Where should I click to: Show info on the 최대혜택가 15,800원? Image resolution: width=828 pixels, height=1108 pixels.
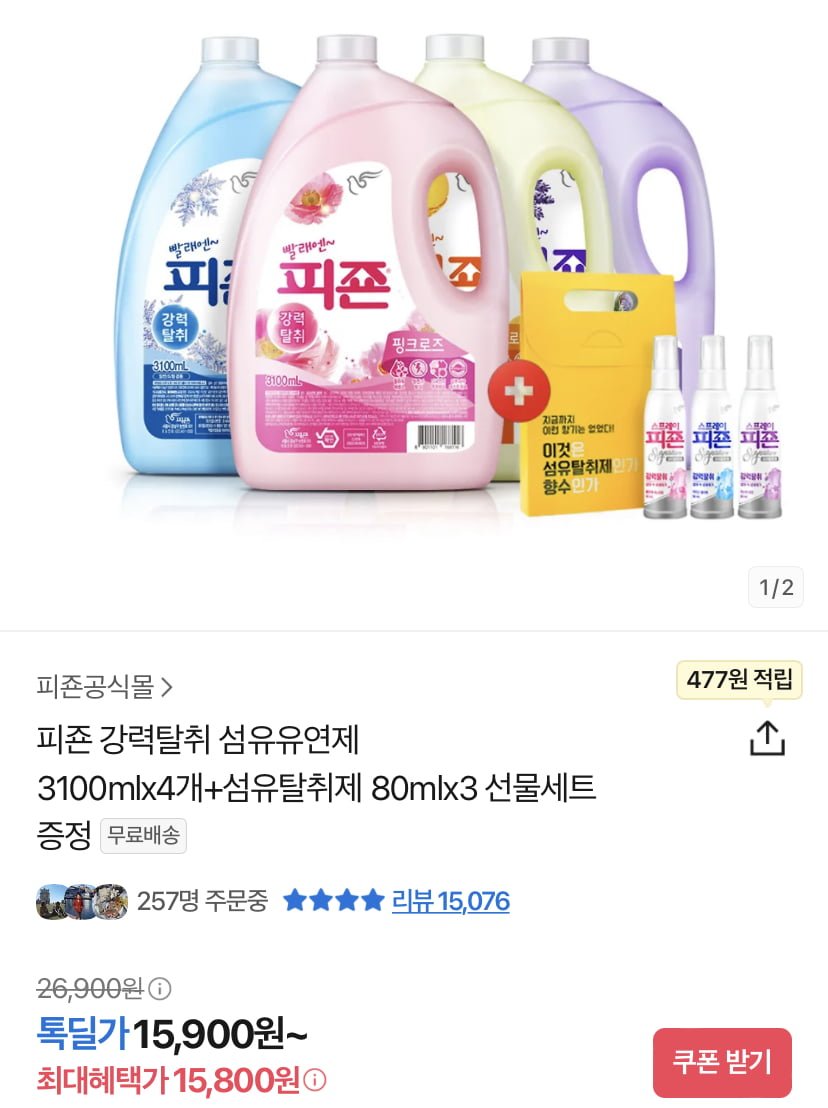[315, 1080]
